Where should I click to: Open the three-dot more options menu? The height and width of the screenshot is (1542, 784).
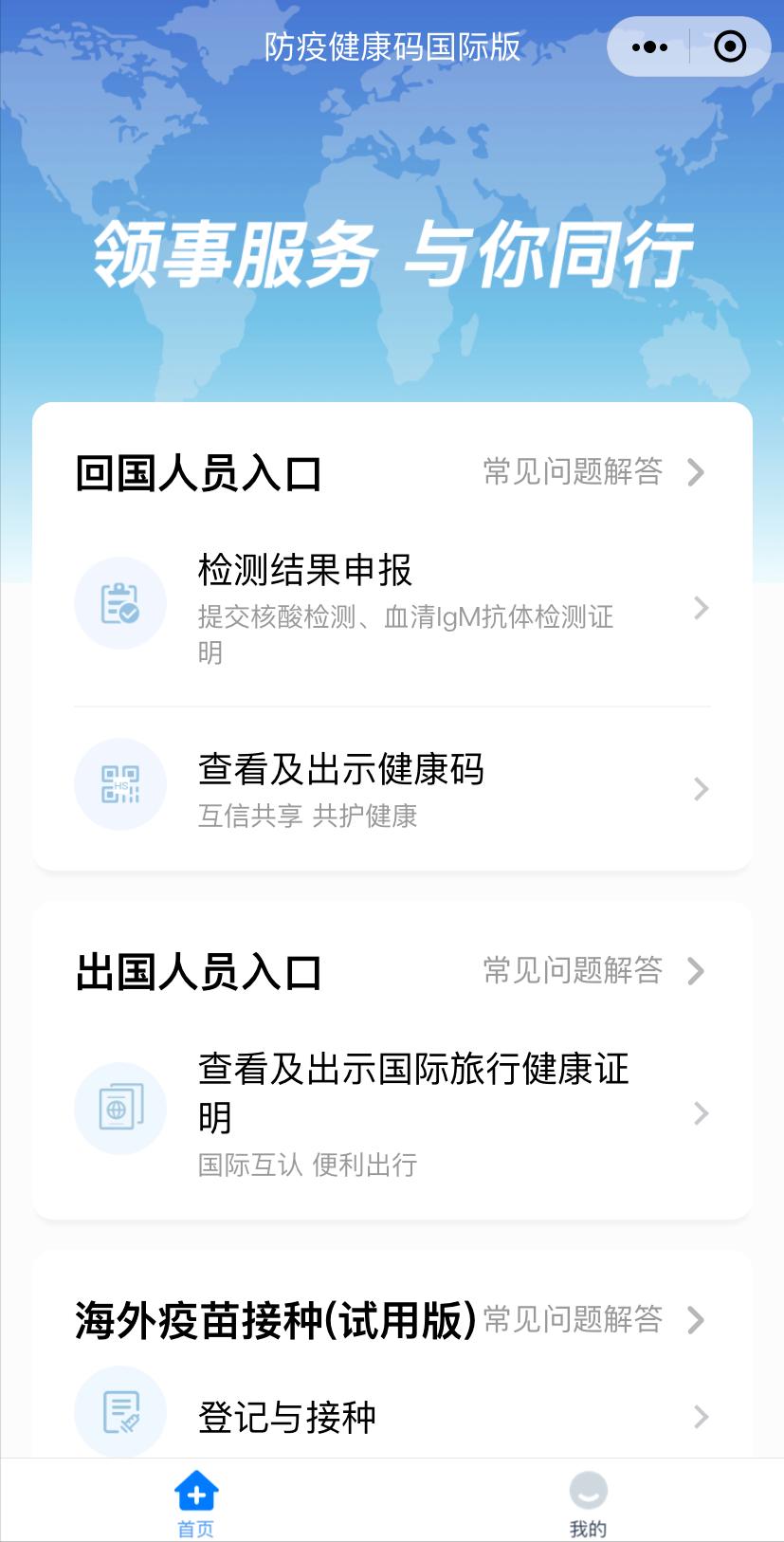(647, 46)
